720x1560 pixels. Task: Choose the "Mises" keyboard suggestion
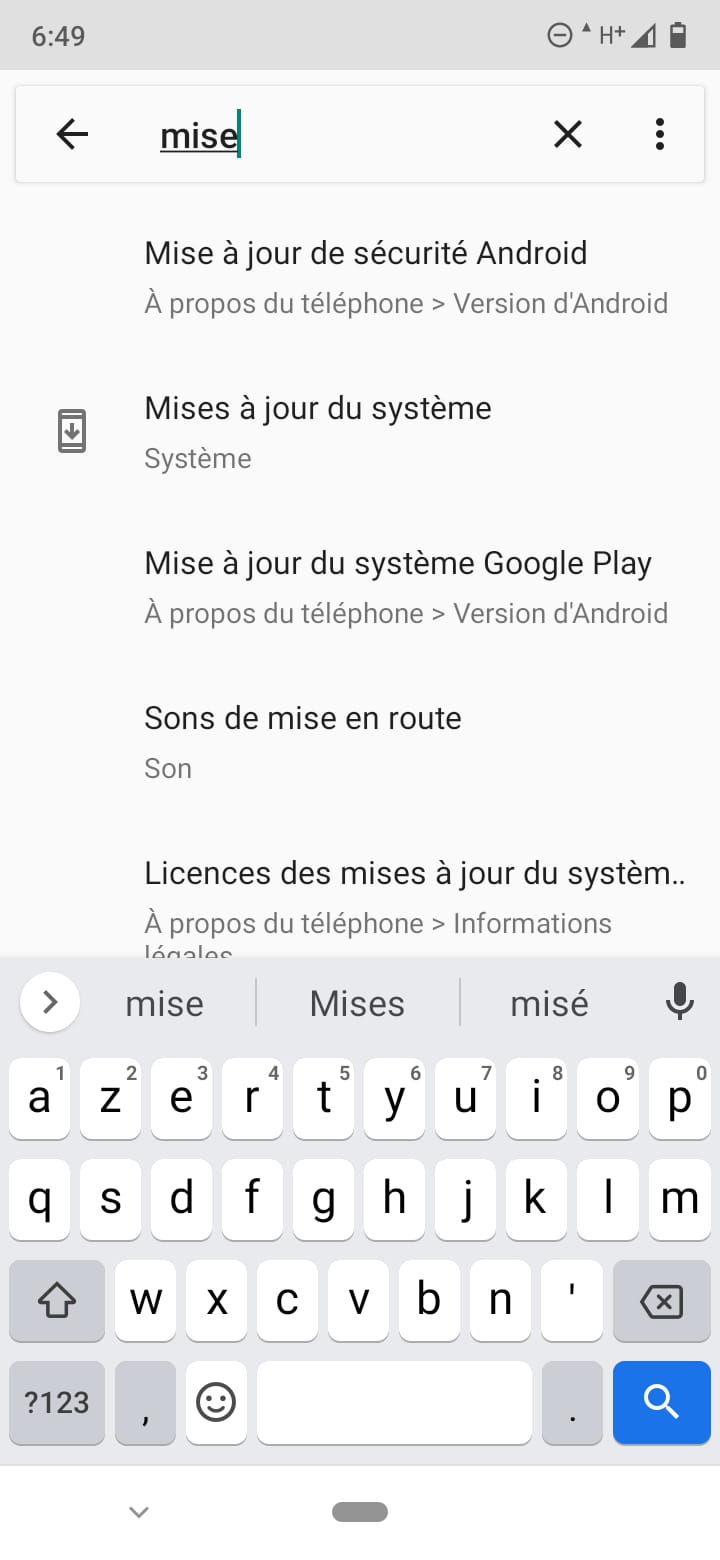[x=357, y=1003]
